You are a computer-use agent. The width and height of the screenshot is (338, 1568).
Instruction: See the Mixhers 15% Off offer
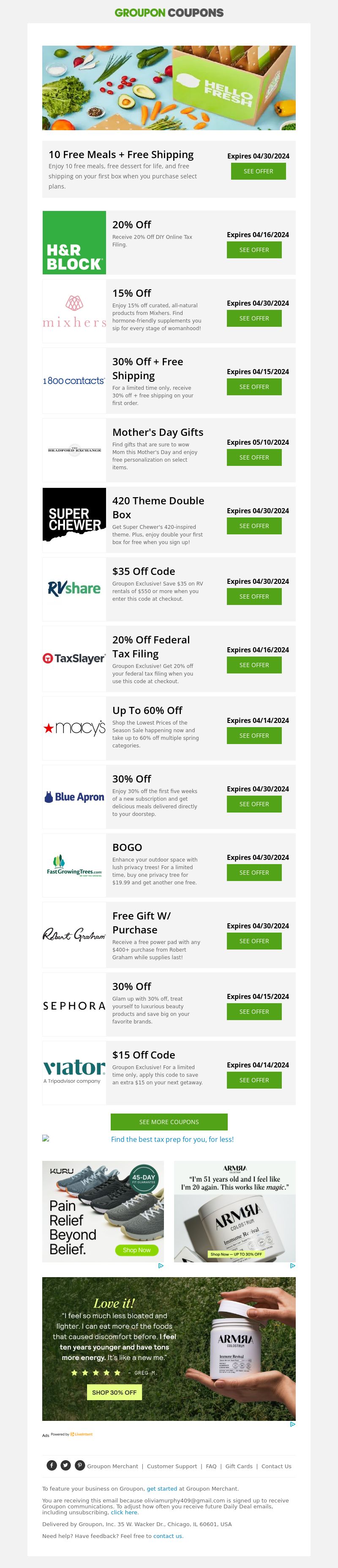pyautogui.click(x=253, y=318)
